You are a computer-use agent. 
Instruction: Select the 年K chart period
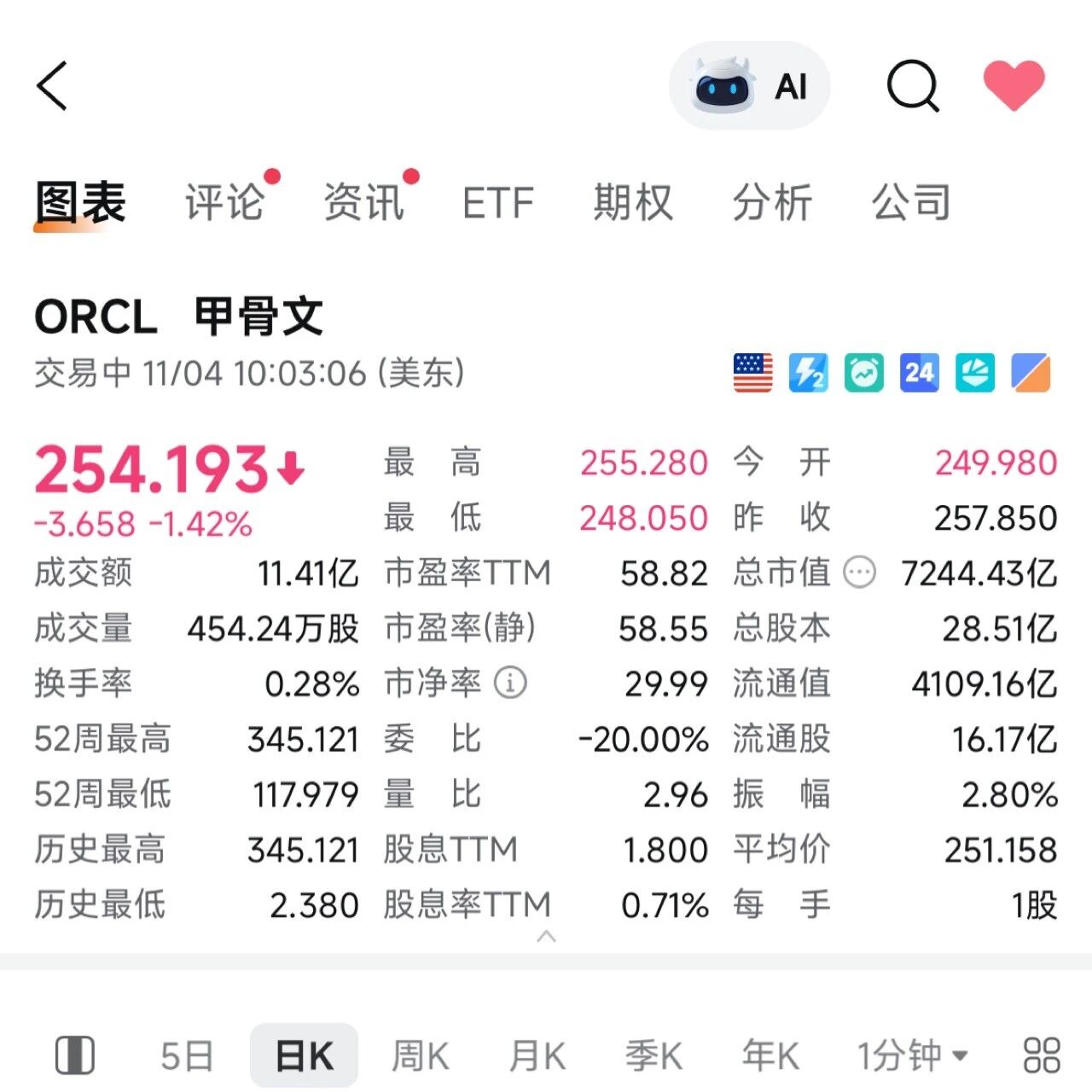pos(770,1056)
